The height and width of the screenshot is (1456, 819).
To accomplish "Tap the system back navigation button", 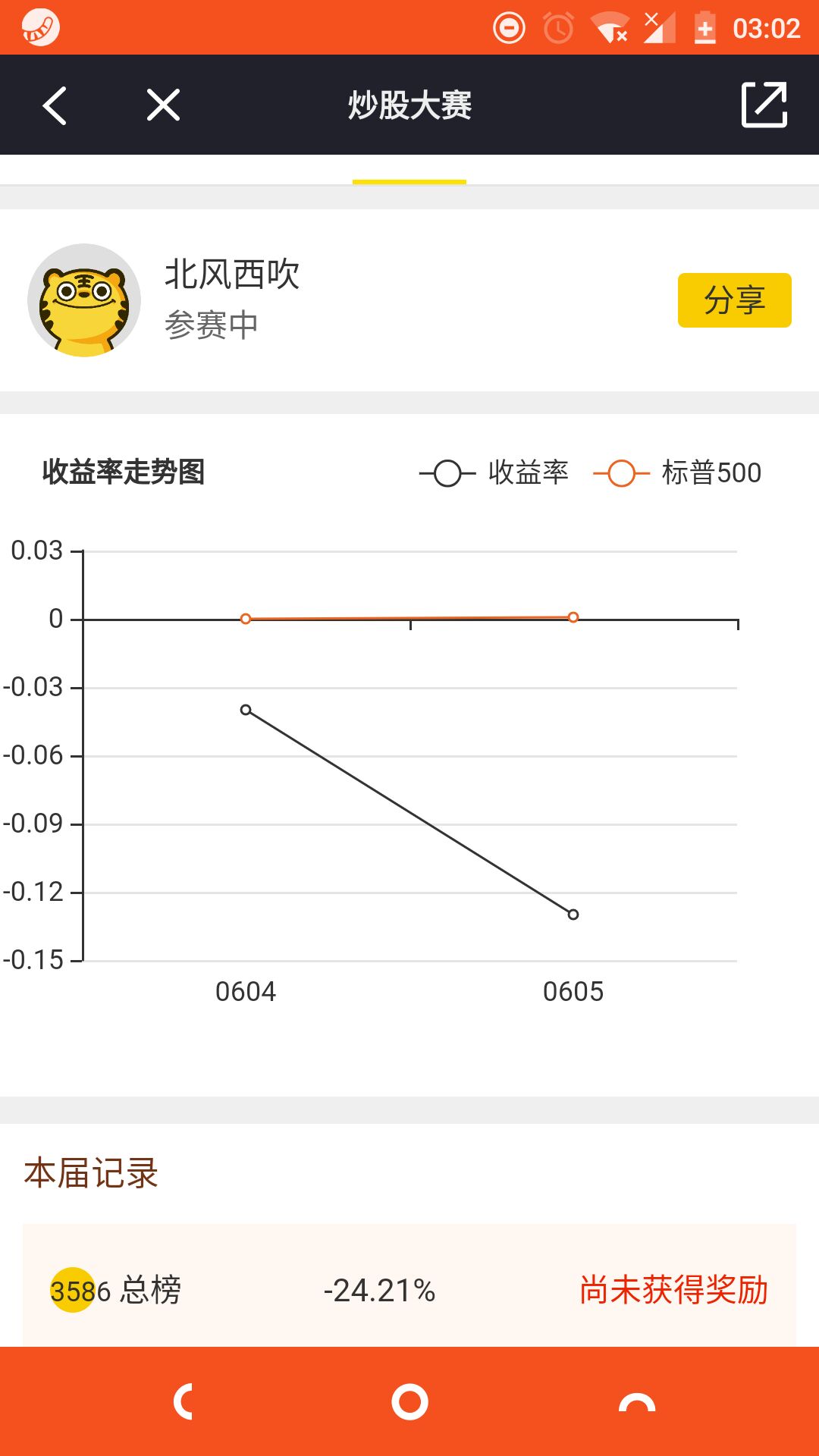I will [x=184, y=1402].
